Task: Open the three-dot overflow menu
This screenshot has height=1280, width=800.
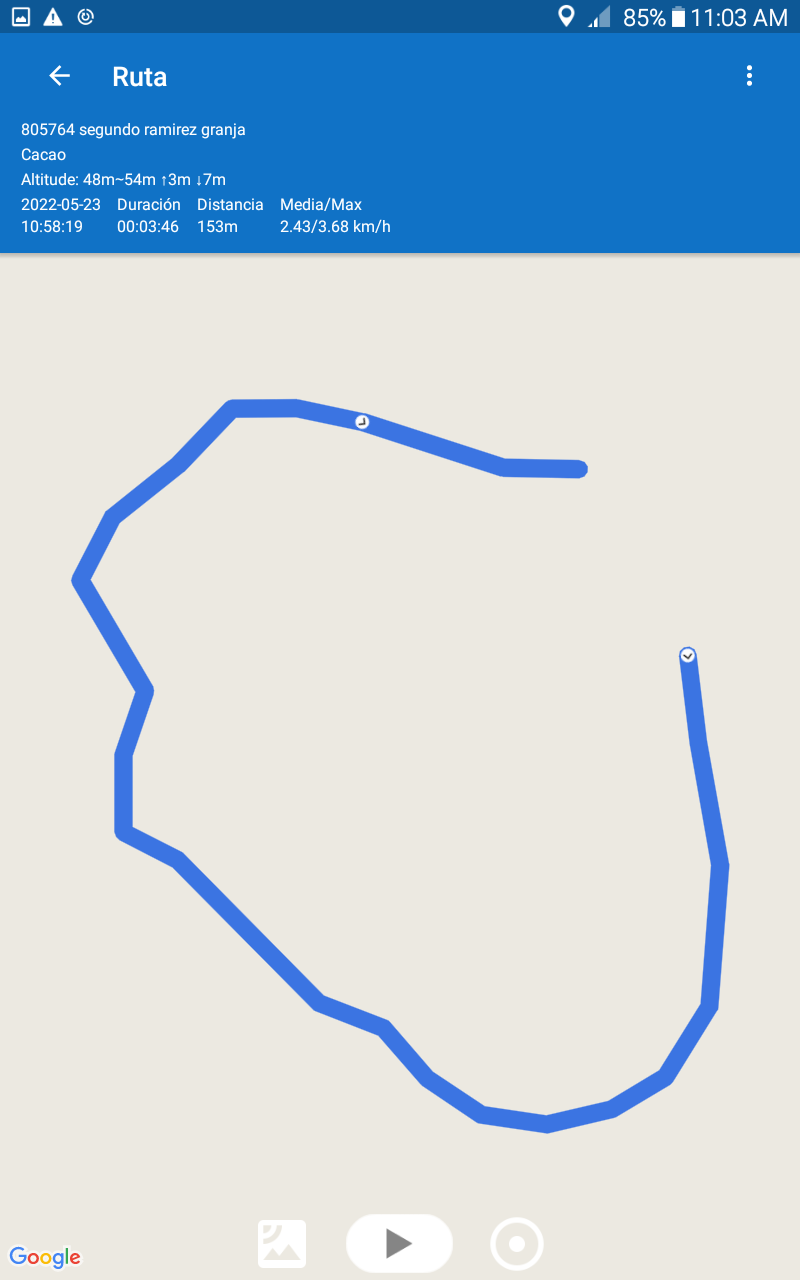Action: pos(749,76)
